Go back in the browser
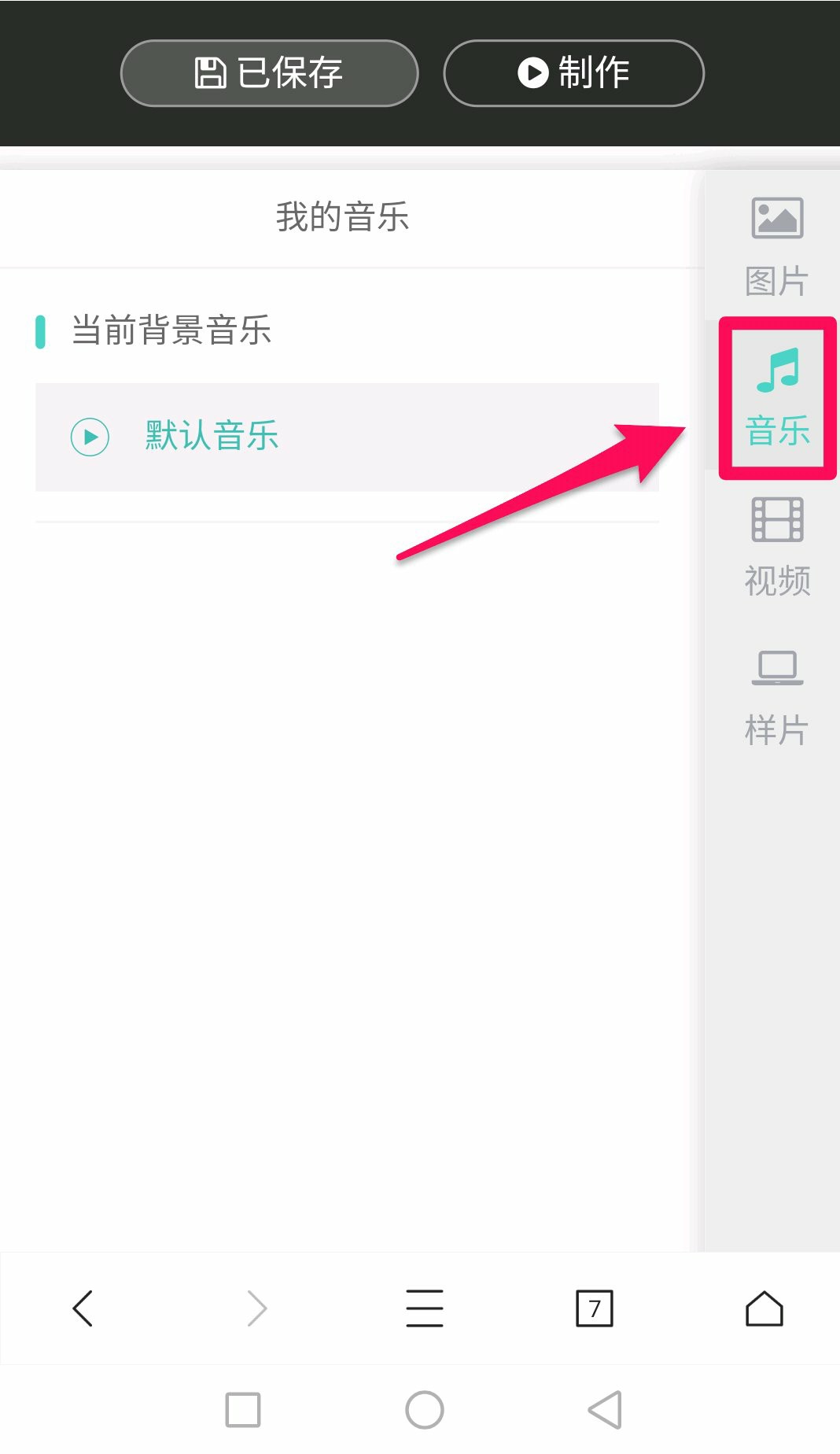 pos(83,1308)
